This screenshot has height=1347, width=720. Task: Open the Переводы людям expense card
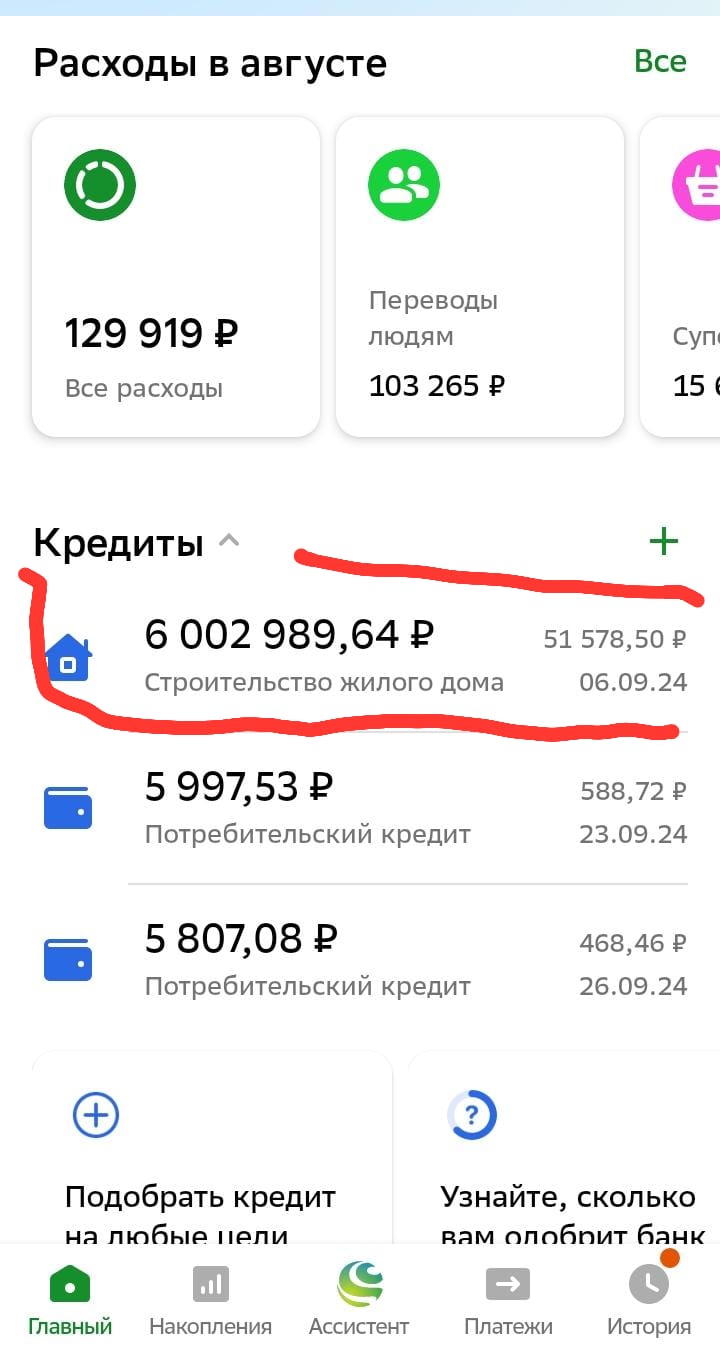pos(479,277)
